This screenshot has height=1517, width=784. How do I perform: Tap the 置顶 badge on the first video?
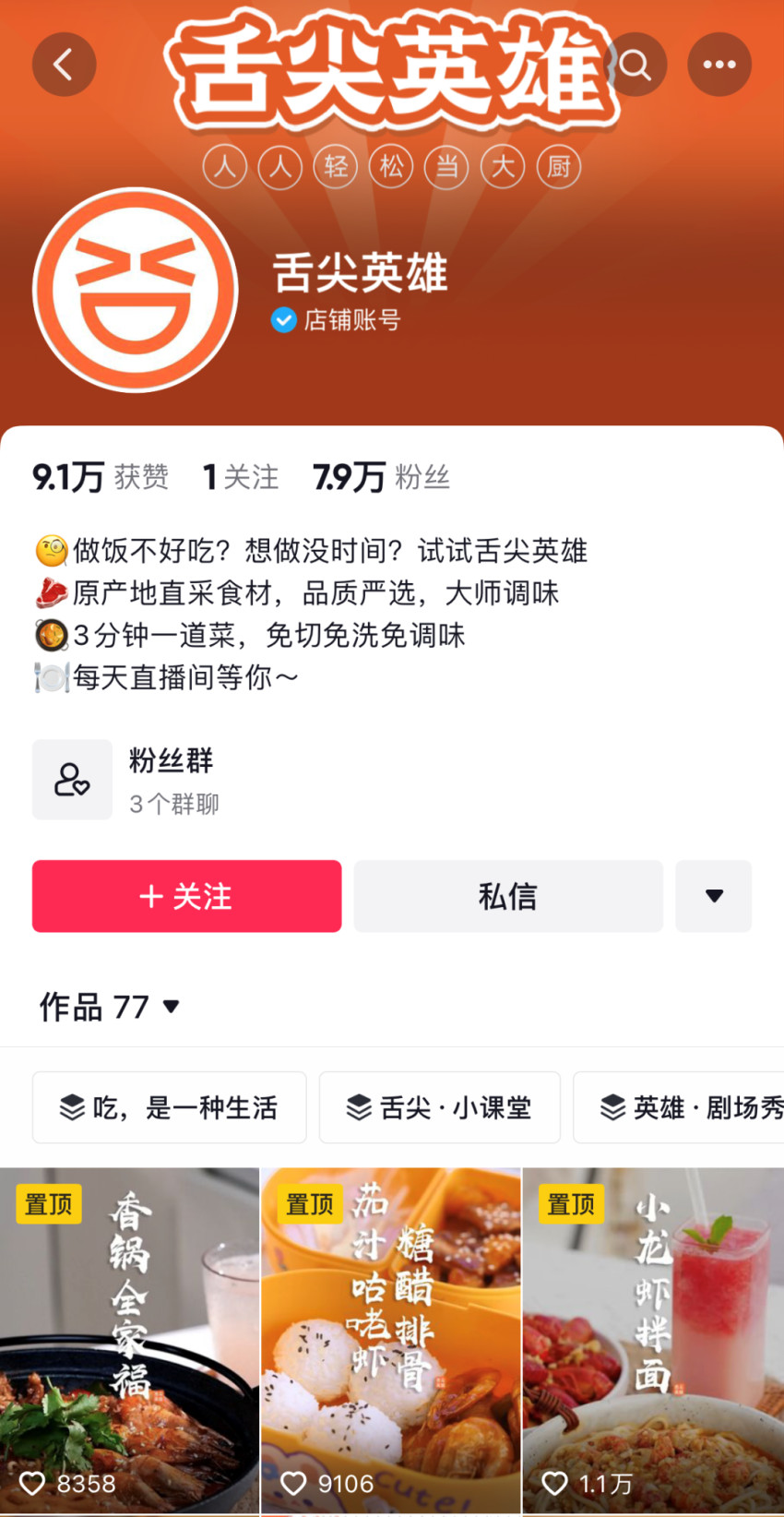point(48,1203)
